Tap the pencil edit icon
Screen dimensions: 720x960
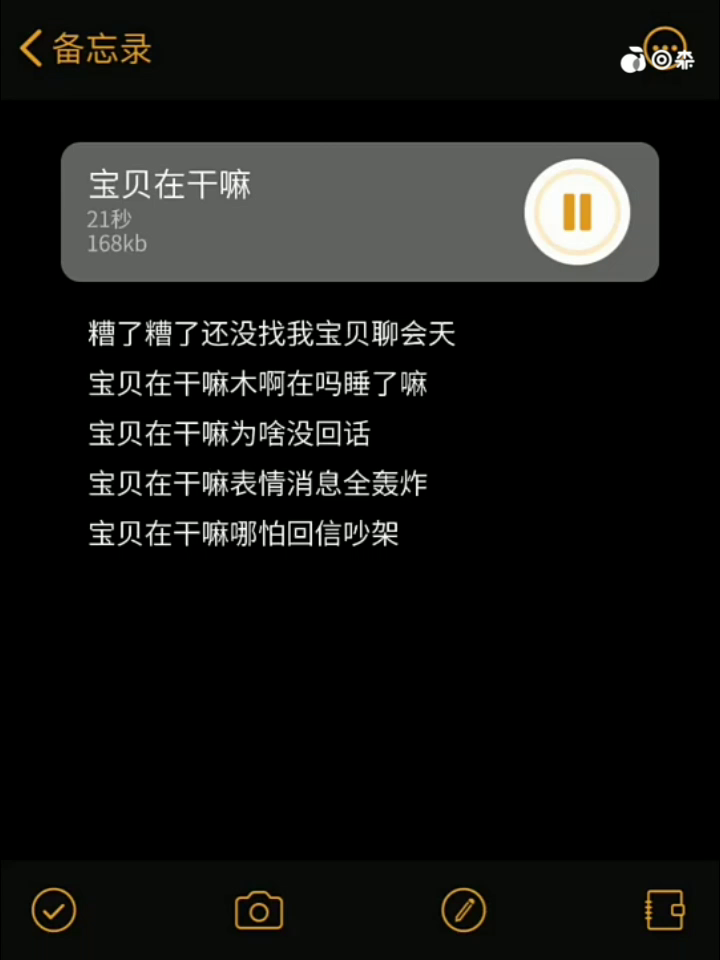point(463,910)
